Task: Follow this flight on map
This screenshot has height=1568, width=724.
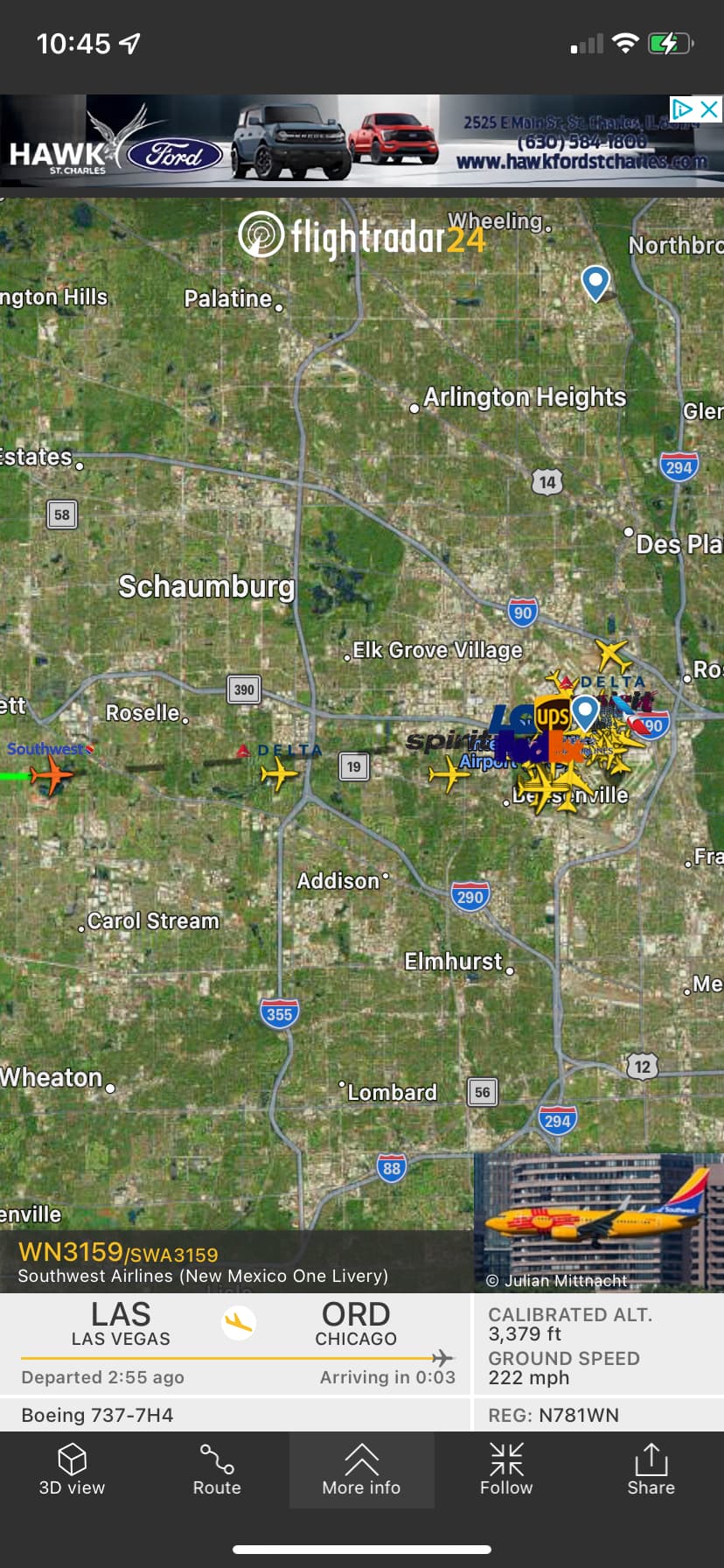Action: tap(506, 1471)
